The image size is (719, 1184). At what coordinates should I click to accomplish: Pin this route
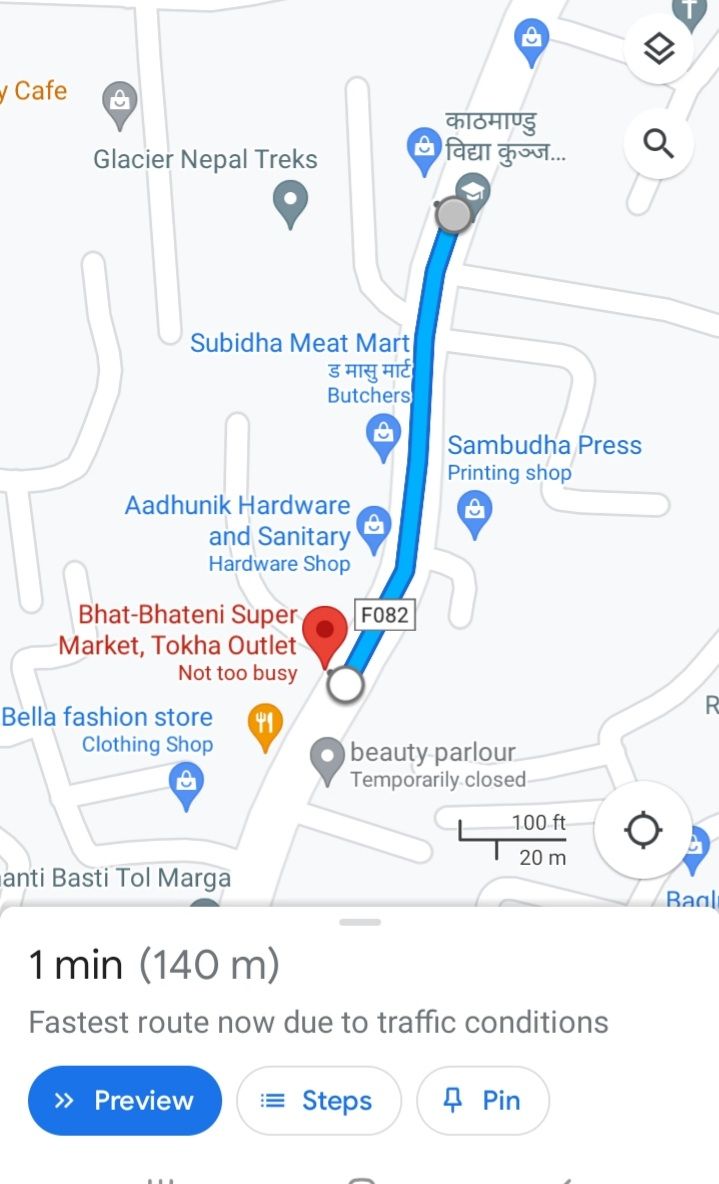pos(483,1100)
